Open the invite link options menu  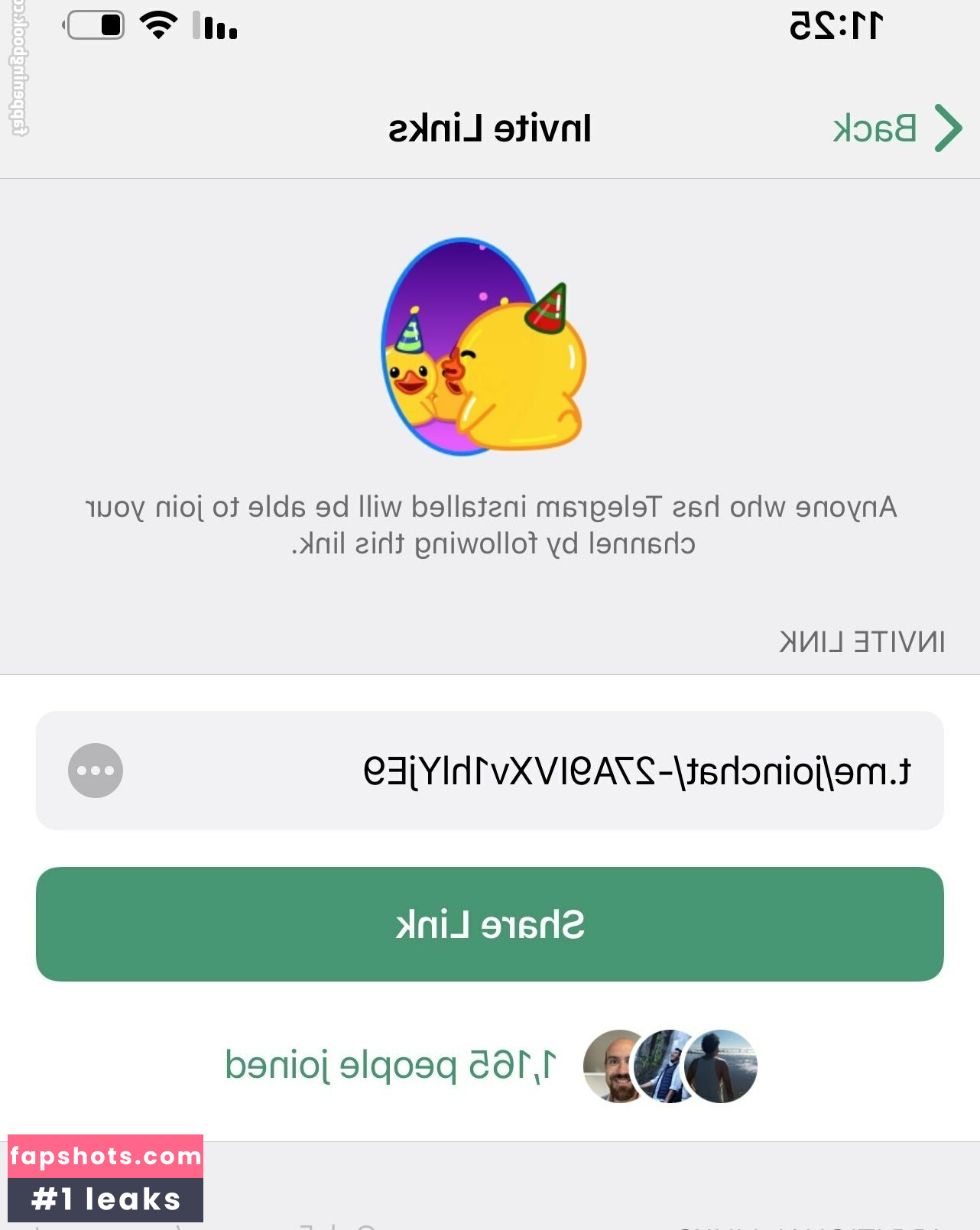(96, 771)
